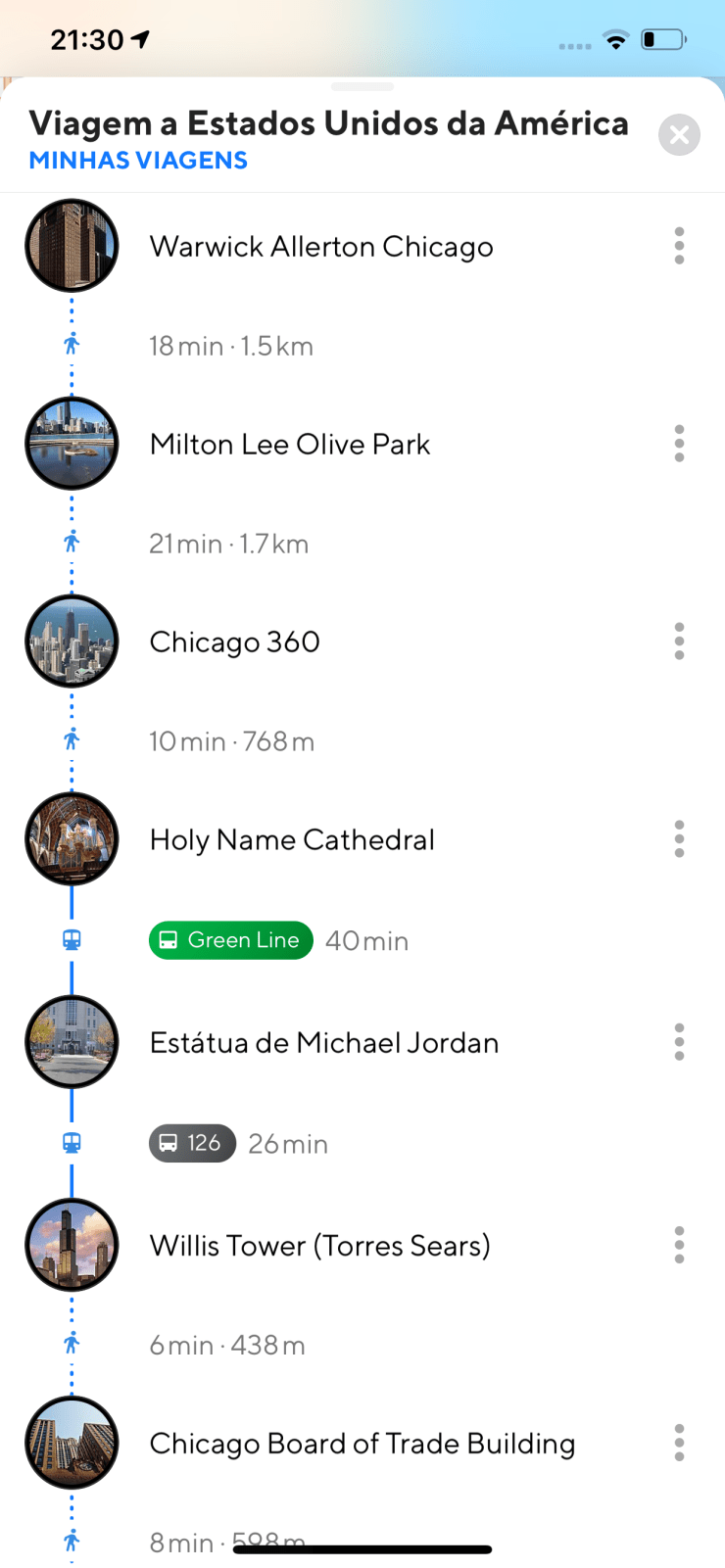Select Estátua de Michael Jordan
Image resolution: width=725 pixels, height=1568 pixels.
point(323,1043)
